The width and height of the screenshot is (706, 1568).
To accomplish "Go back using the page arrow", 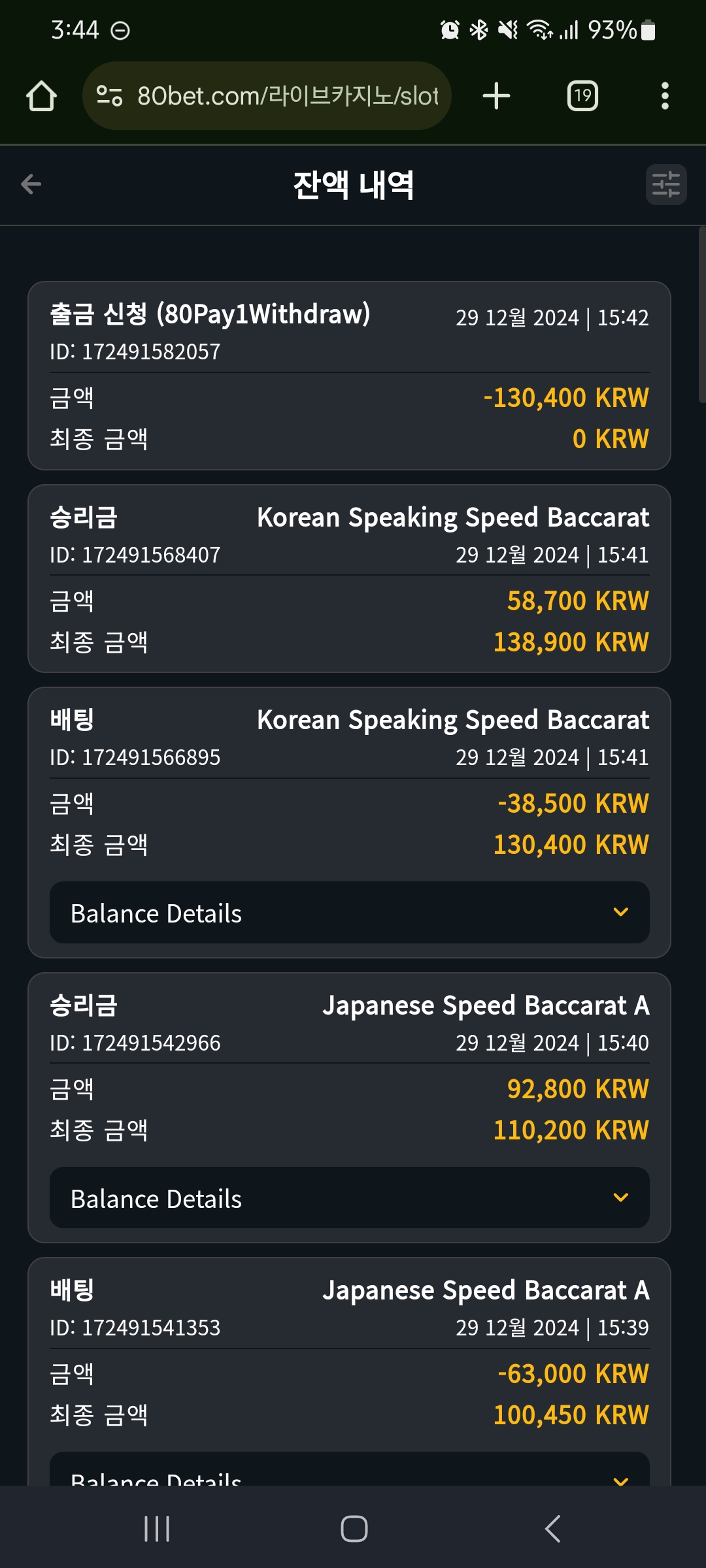I will tap(31, 184).
